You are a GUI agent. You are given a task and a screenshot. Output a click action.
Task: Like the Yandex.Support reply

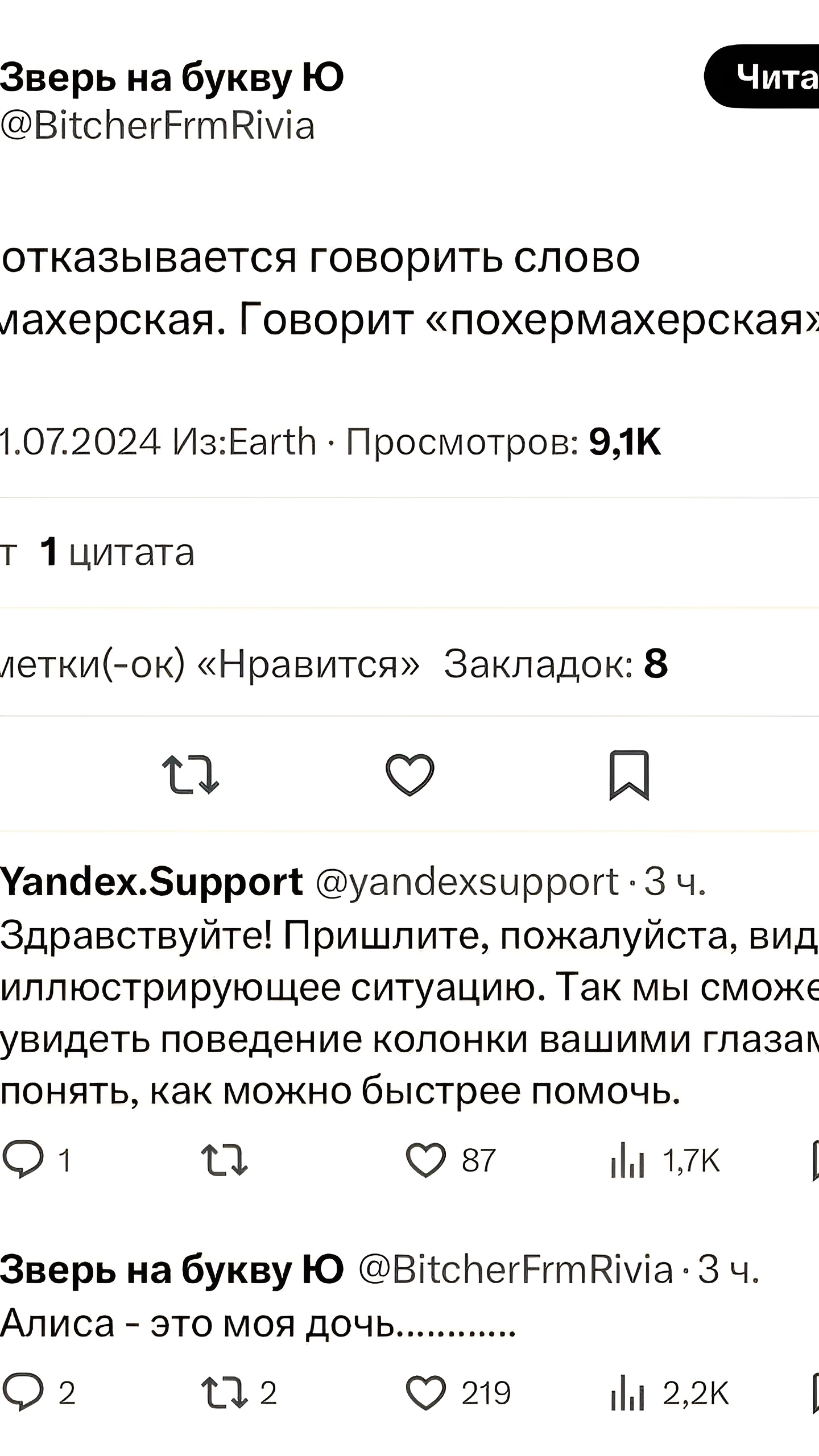click(450, 1160)
